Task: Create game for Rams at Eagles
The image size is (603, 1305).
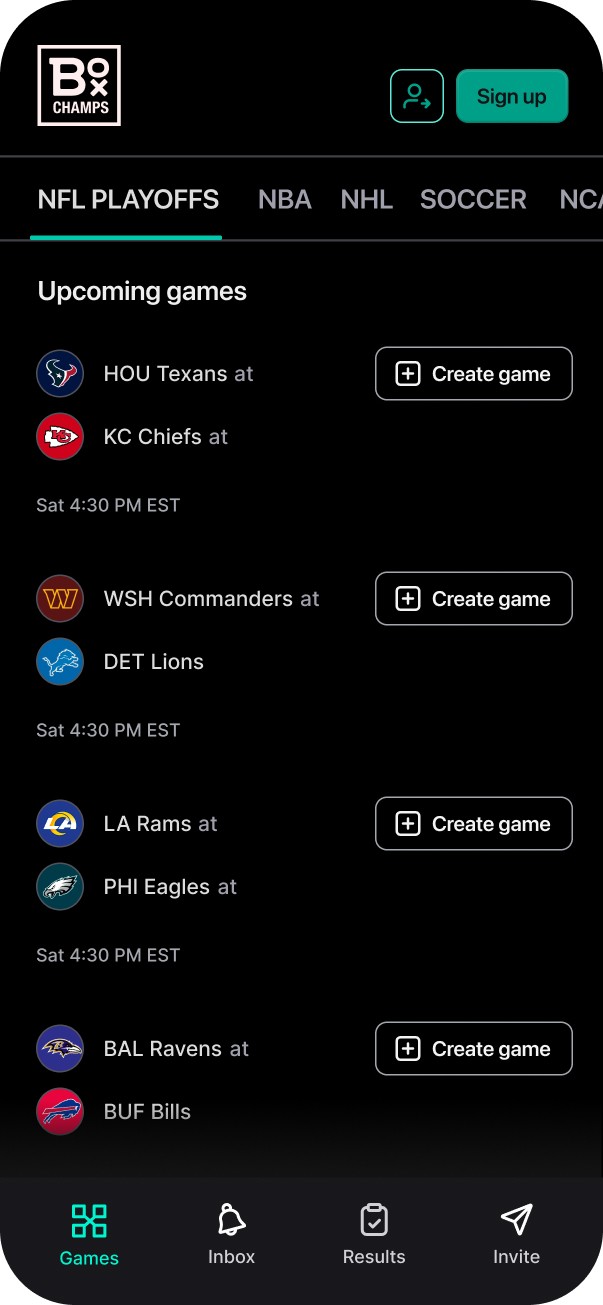Action: (x=474, y=824)
